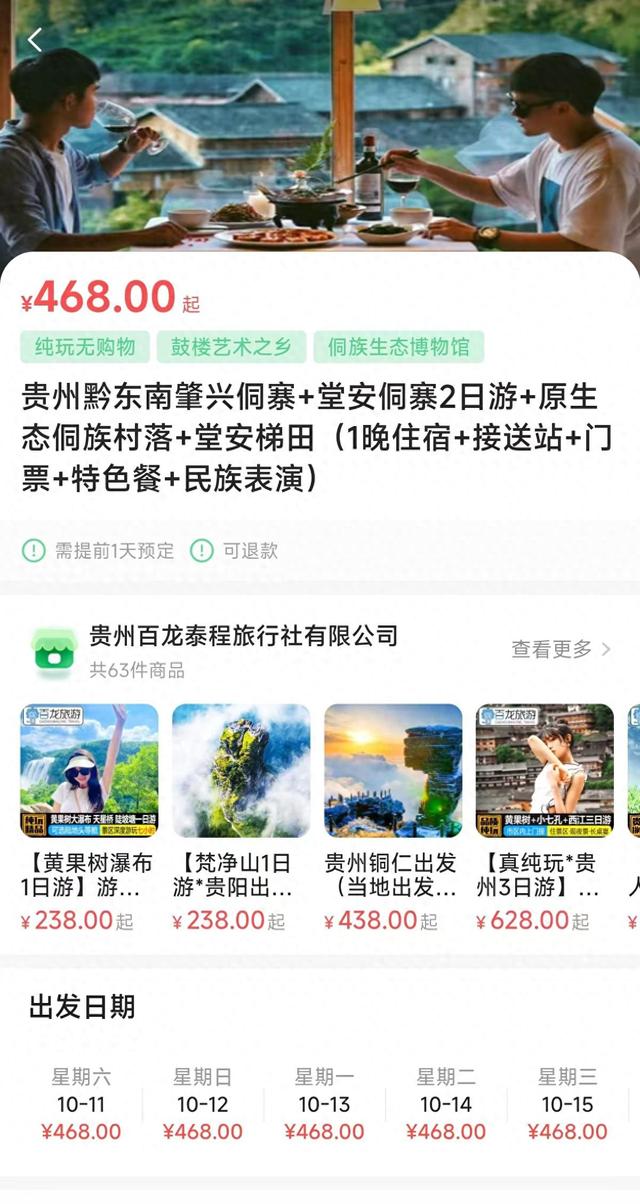Choose departure date 星期一 10-13
640x1204 pixels.
[324, 1104]
